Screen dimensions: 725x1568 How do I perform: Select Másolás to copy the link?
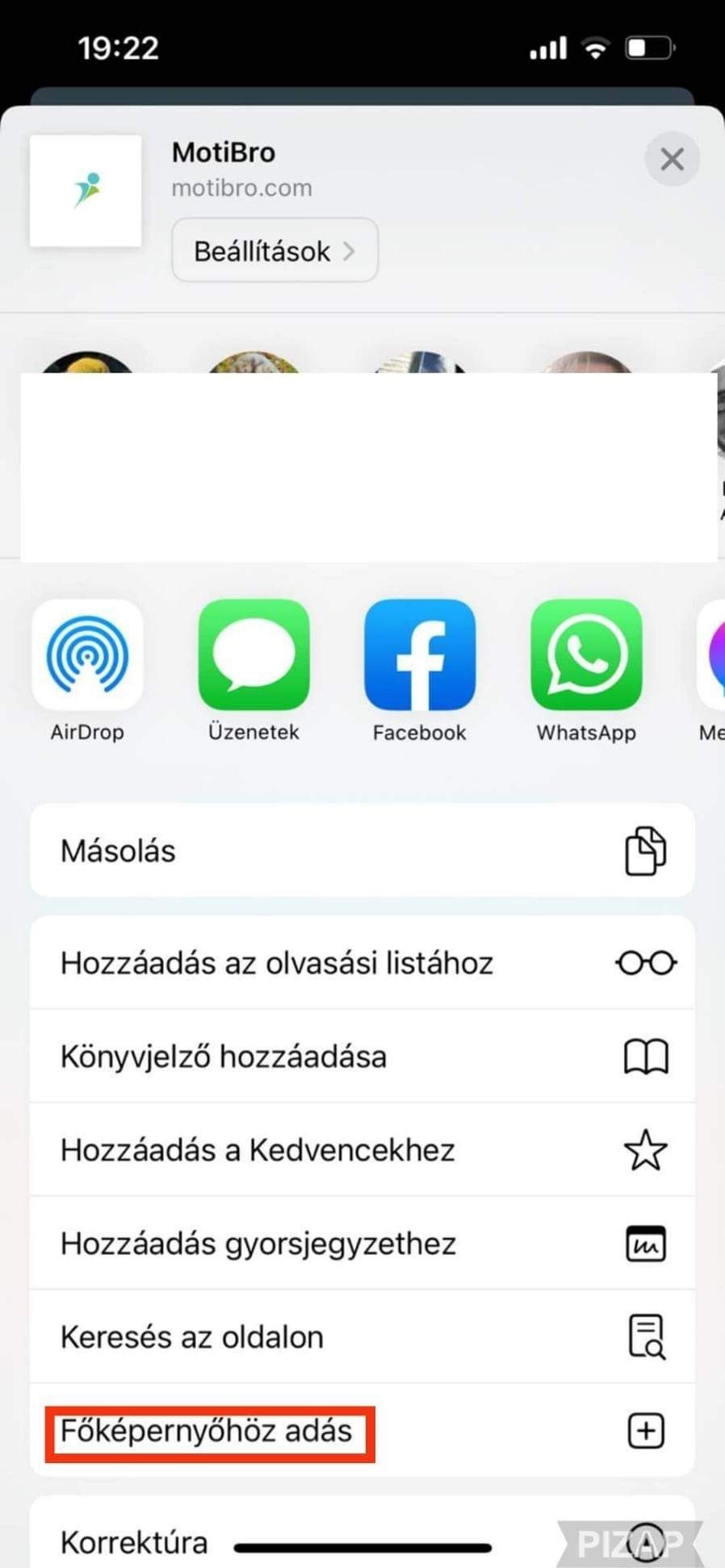362,851
